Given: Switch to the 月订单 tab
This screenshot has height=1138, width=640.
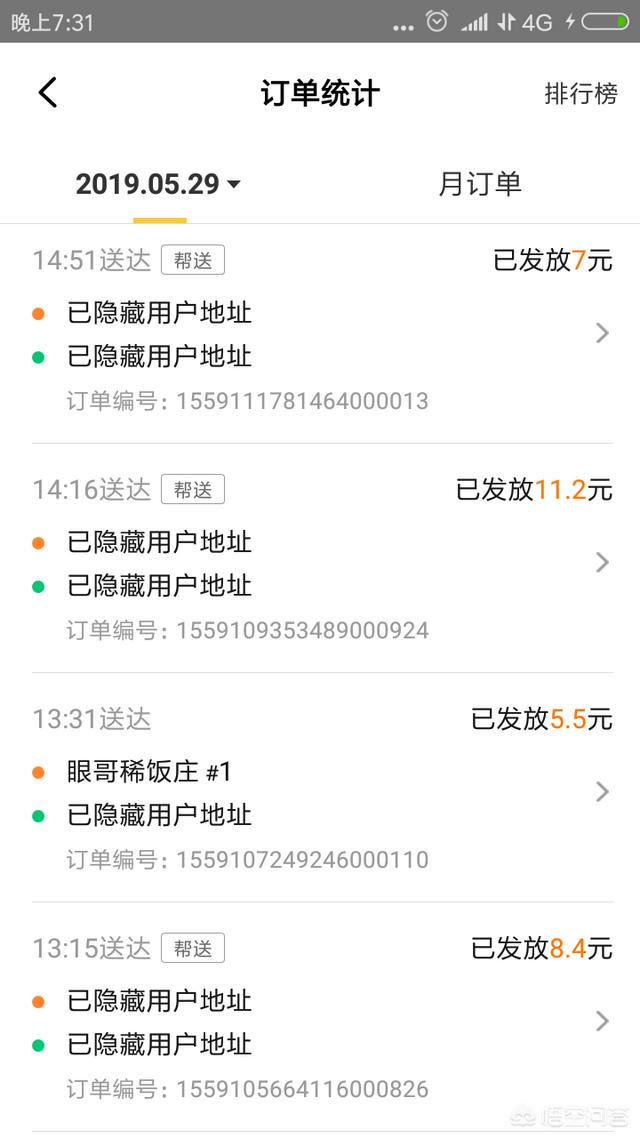Looking at the screenshot, I should click(480, 184).
